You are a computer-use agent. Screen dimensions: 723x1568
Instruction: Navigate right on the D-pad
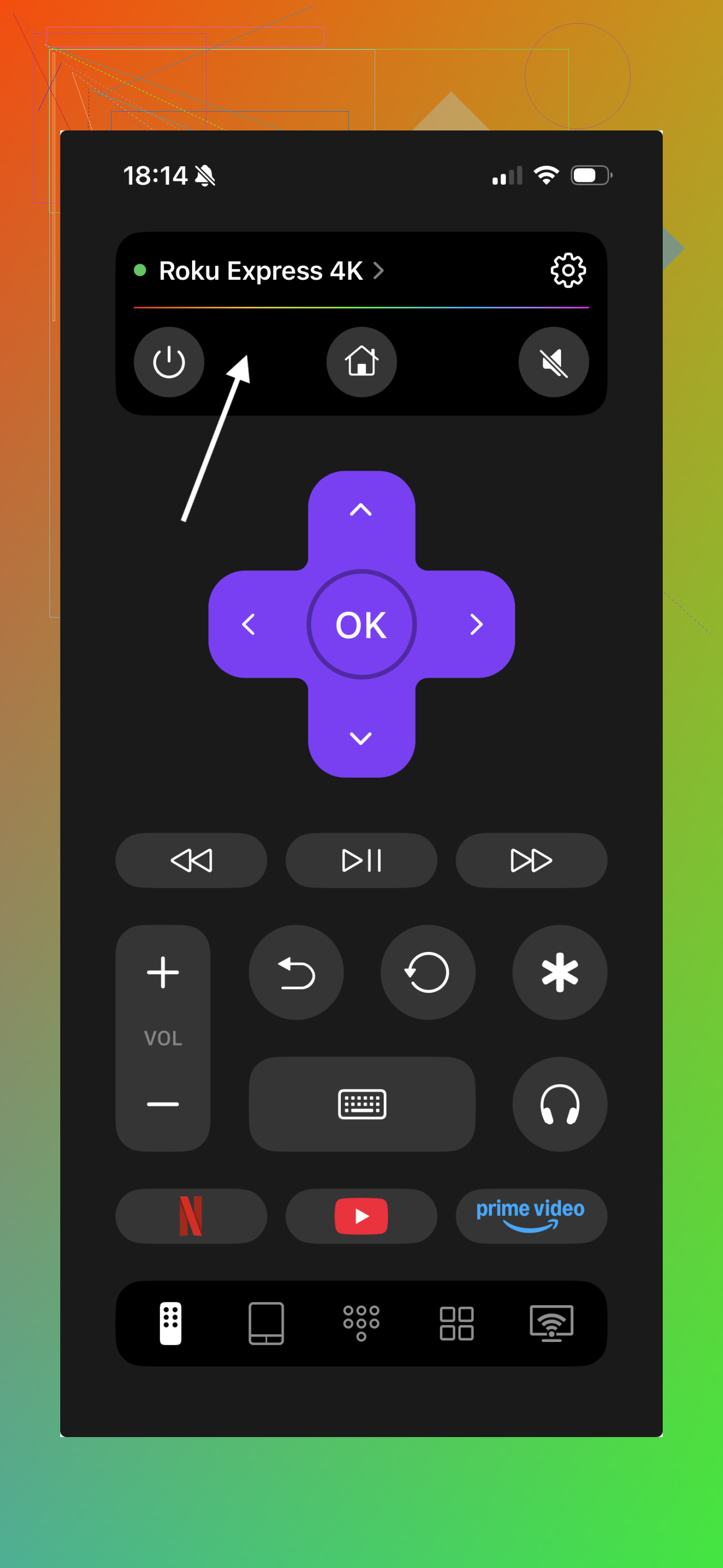476,625
